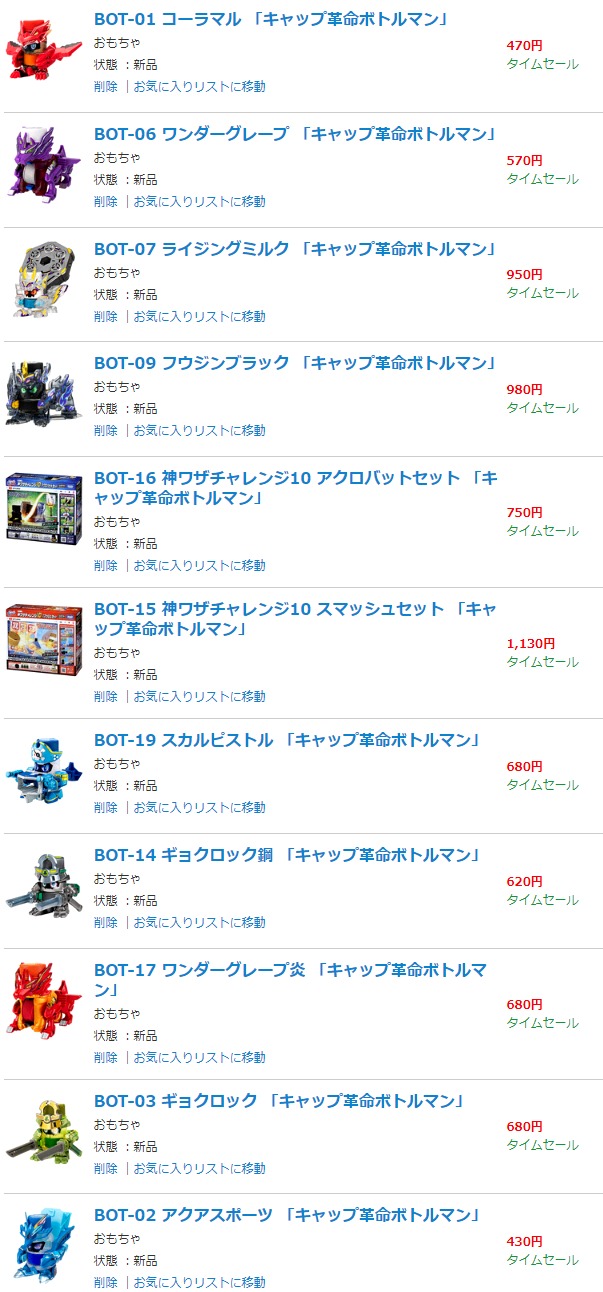Open BOT-19 スカルピストル product title
The width and height of the screenshot is (603, 1292).
287,740
